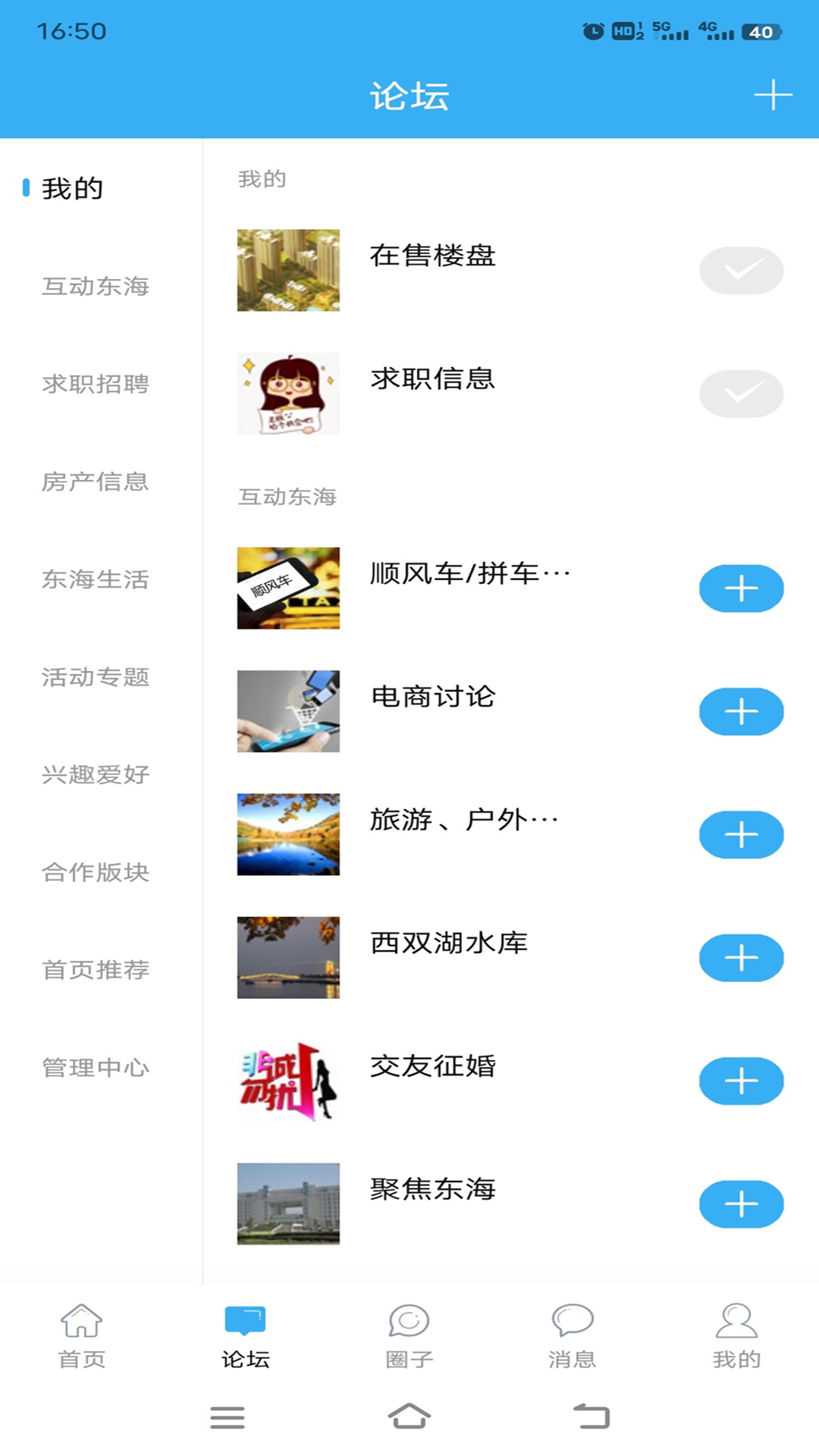819x1456 pixels.
Task: Follow 顺风车/拼车 with its plus button
Action: (741, 588)
